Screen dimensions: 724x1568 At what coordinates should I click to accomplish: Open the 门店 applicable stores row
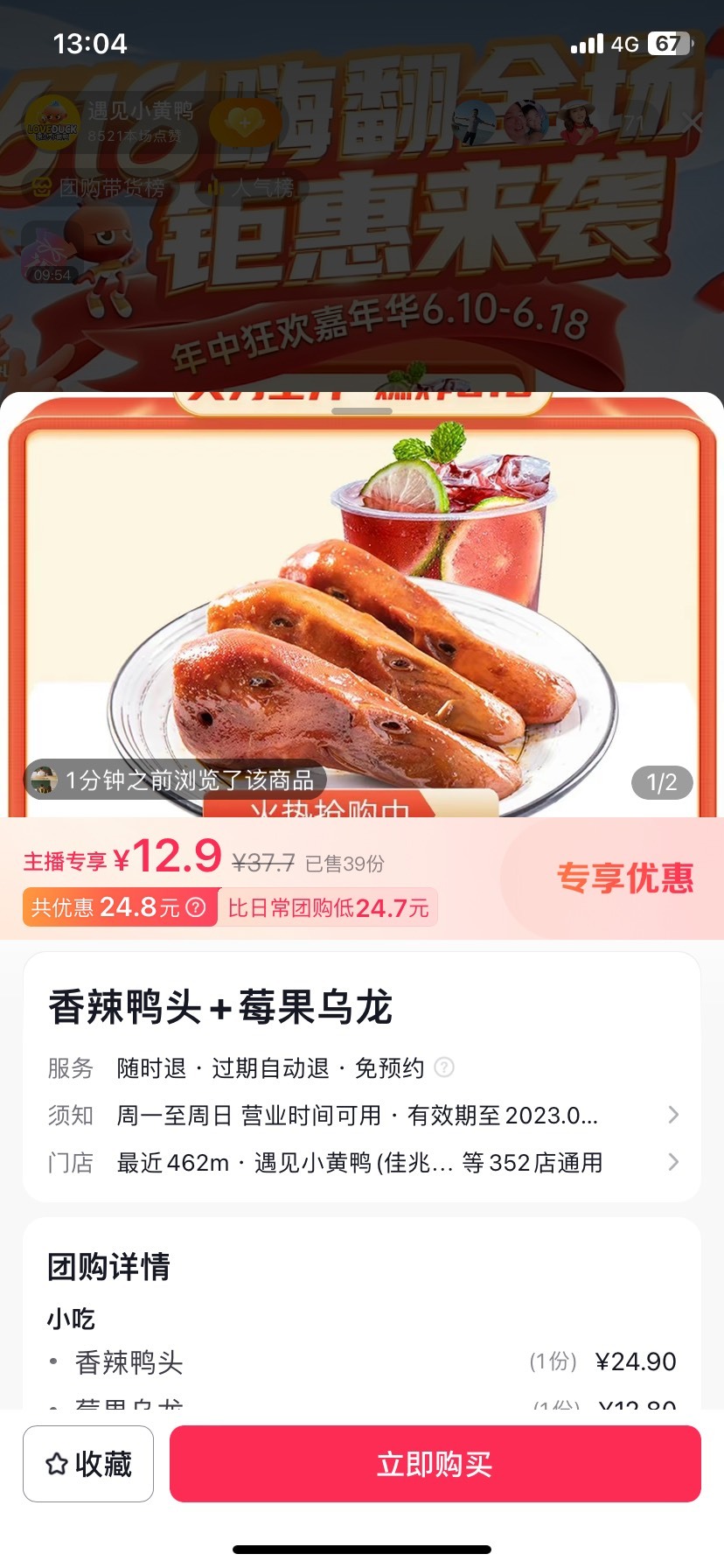pos(362,1162)
